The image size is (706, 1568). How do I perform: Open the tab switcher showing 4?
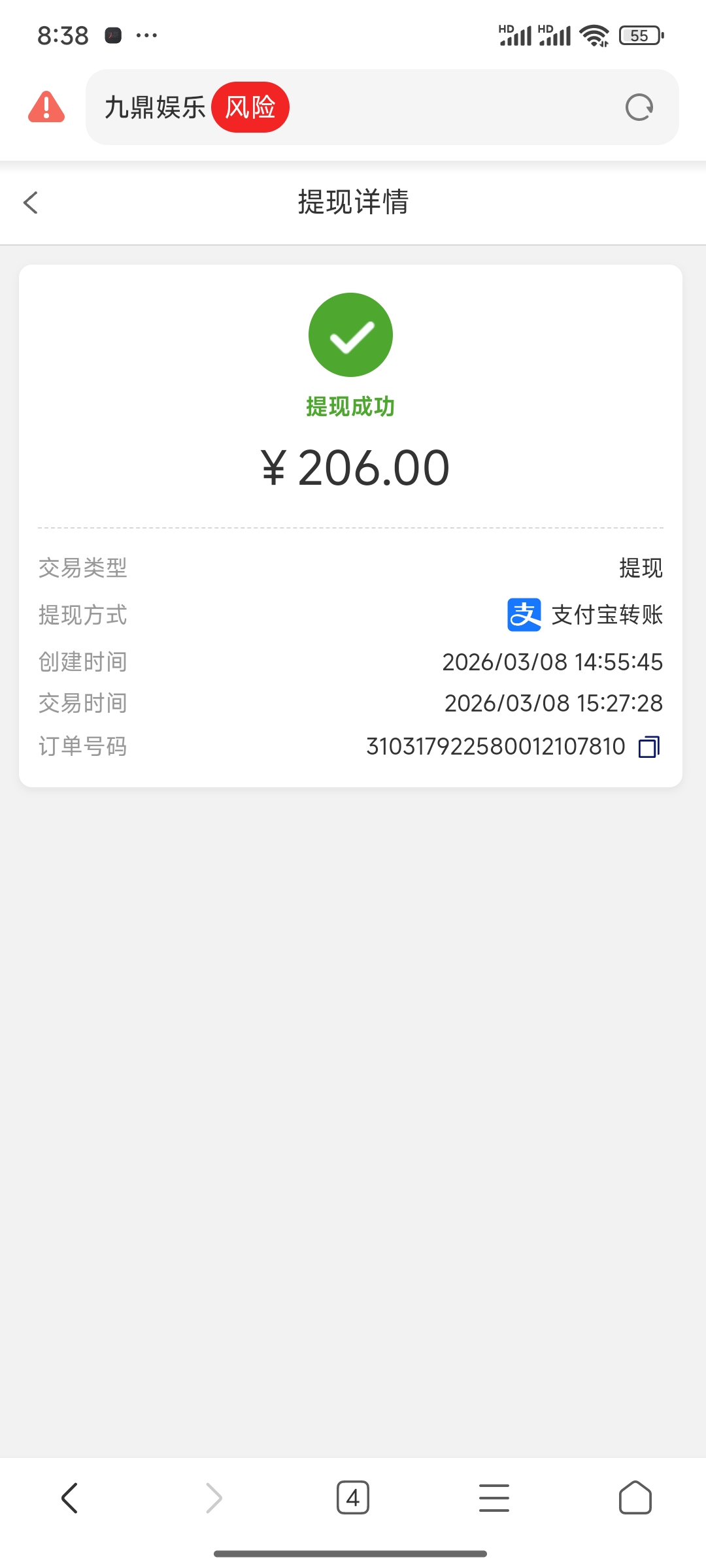tap(353, 1498)
